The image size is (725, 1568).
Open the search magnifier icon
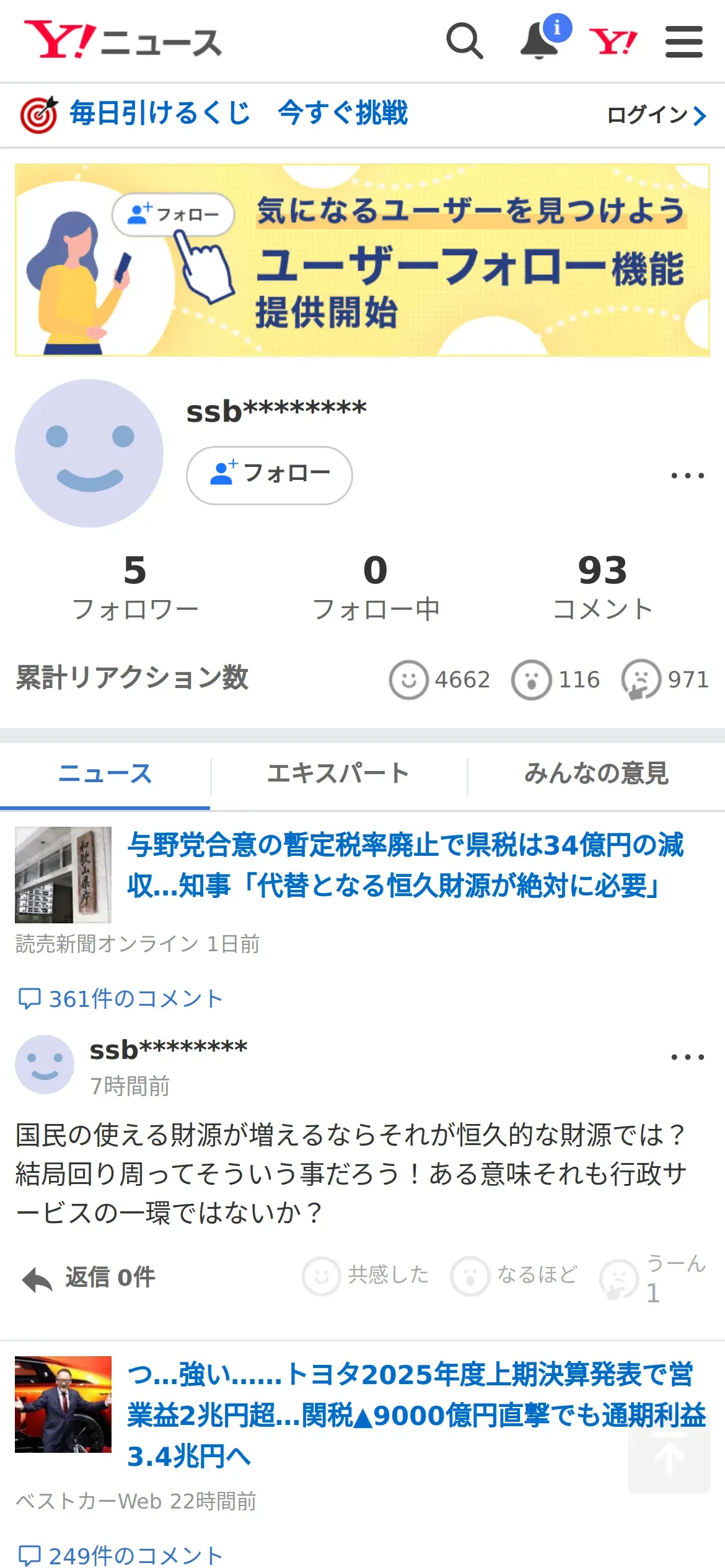click(465, 41)
